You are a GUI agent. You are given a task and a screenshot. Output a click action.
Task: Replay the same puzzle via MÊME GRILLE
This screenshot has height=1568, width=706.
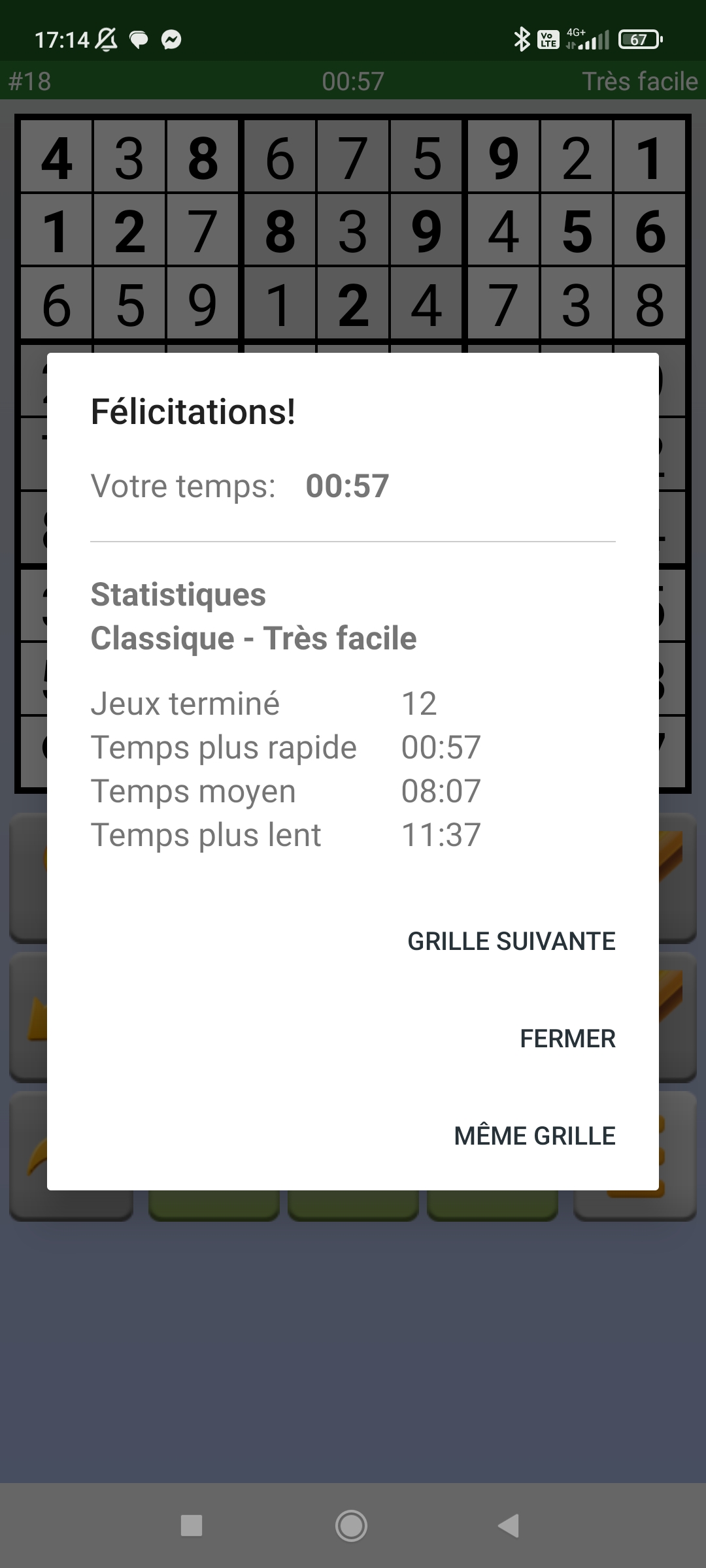(535, 1136)
